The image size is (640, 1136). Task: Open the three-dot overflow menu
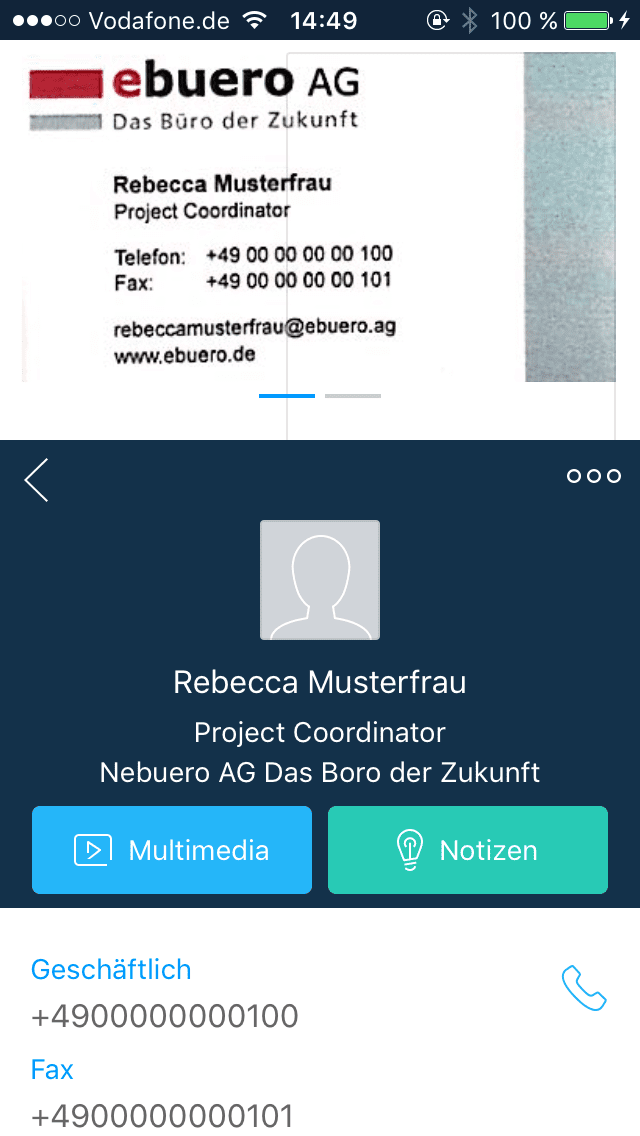coord(593,476)
